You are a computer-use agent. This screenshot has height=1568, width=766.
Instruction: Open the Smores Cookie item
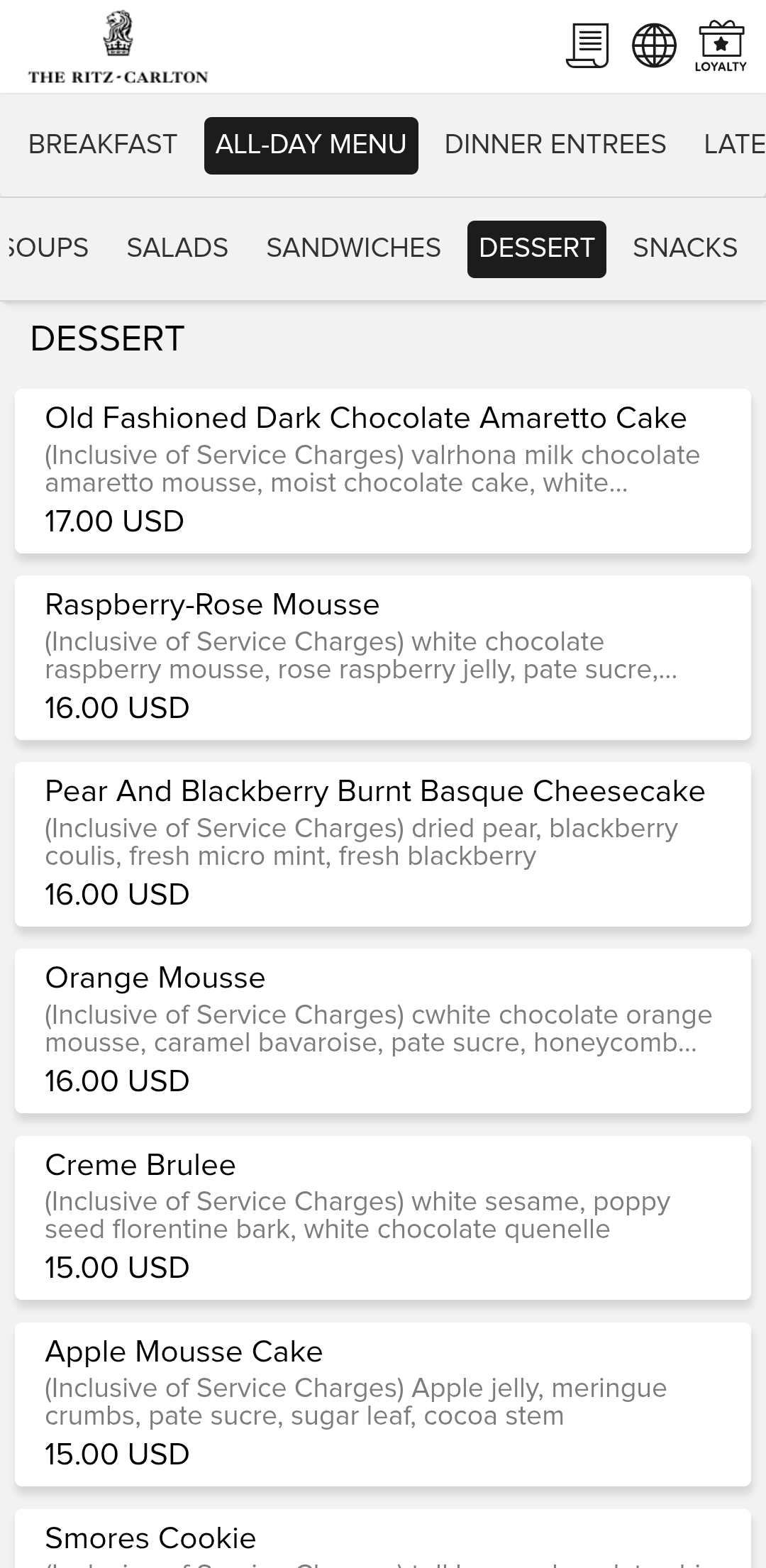[383, 1540]
